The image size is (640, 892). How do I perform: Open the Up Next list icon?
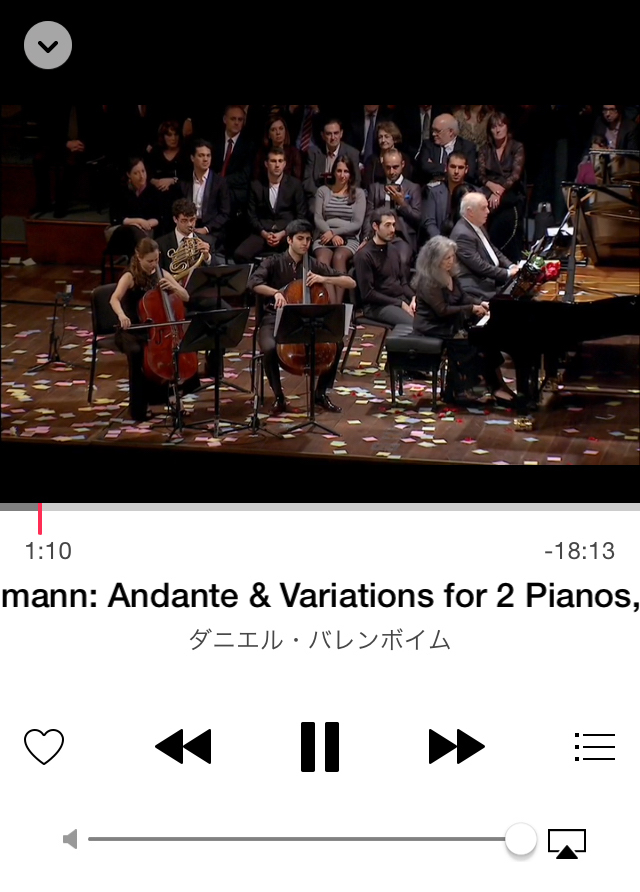(594, 746)
